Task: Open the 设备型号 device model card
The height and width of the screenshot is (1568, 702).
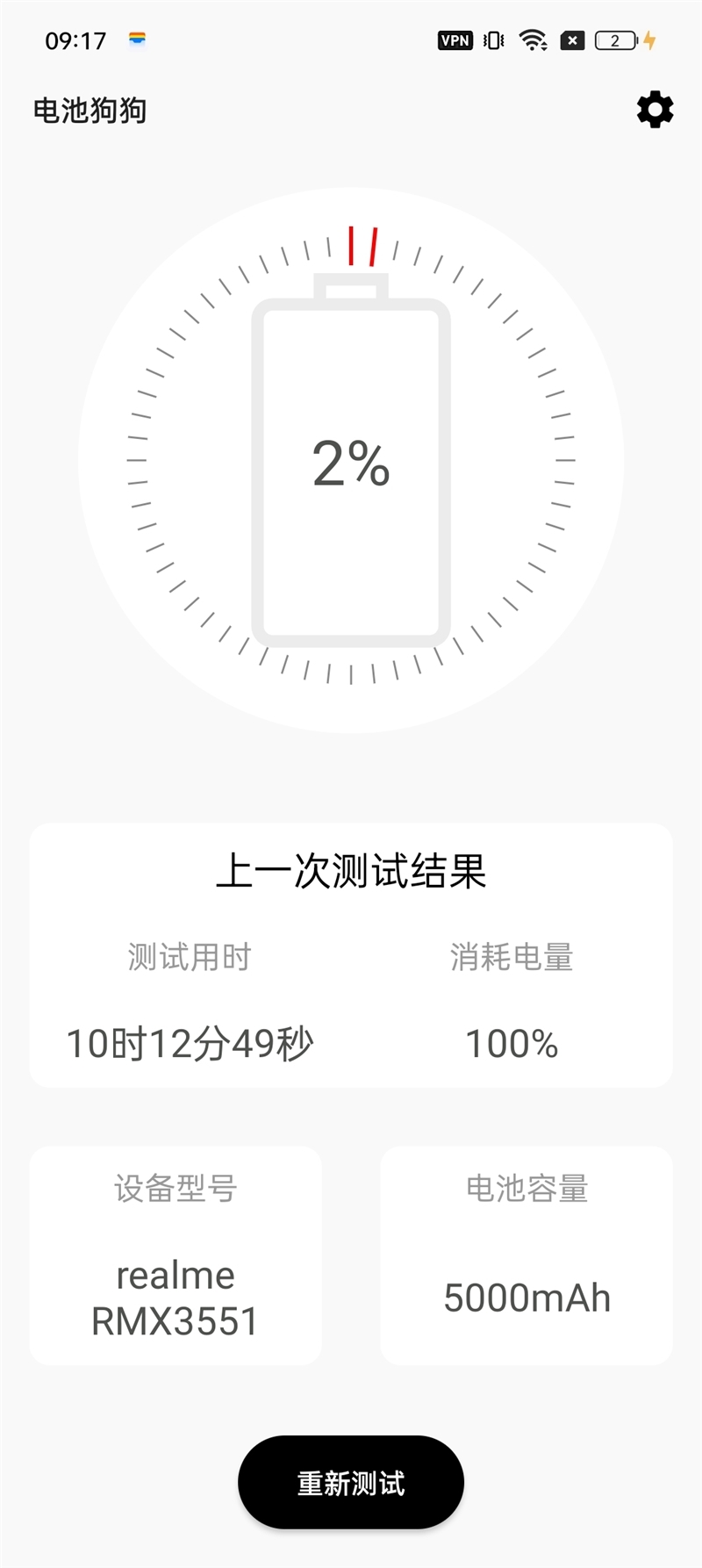Action: tap(174, 1190)
